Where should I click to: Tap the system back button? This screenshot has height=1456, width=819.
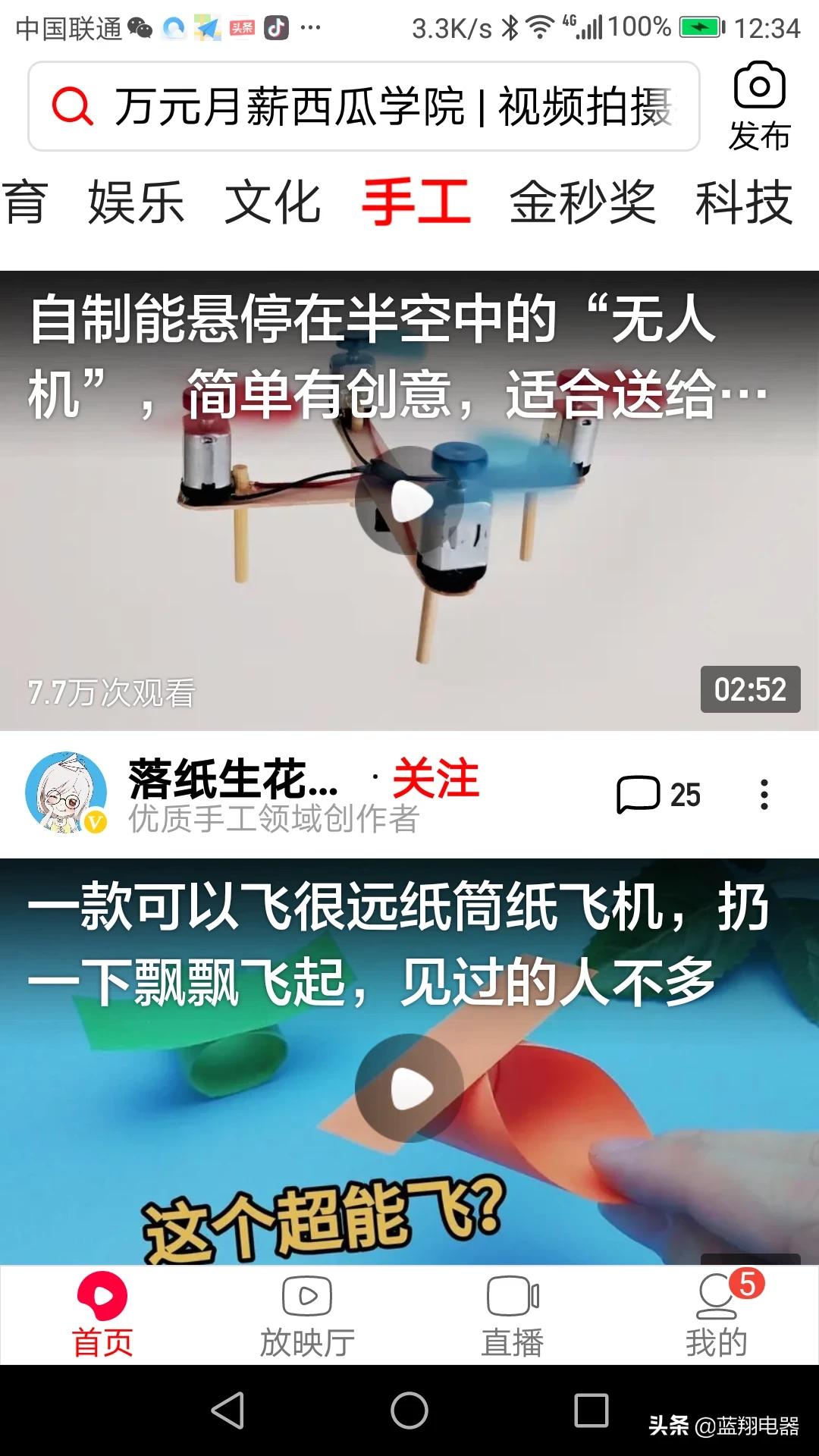(227, 1410)
